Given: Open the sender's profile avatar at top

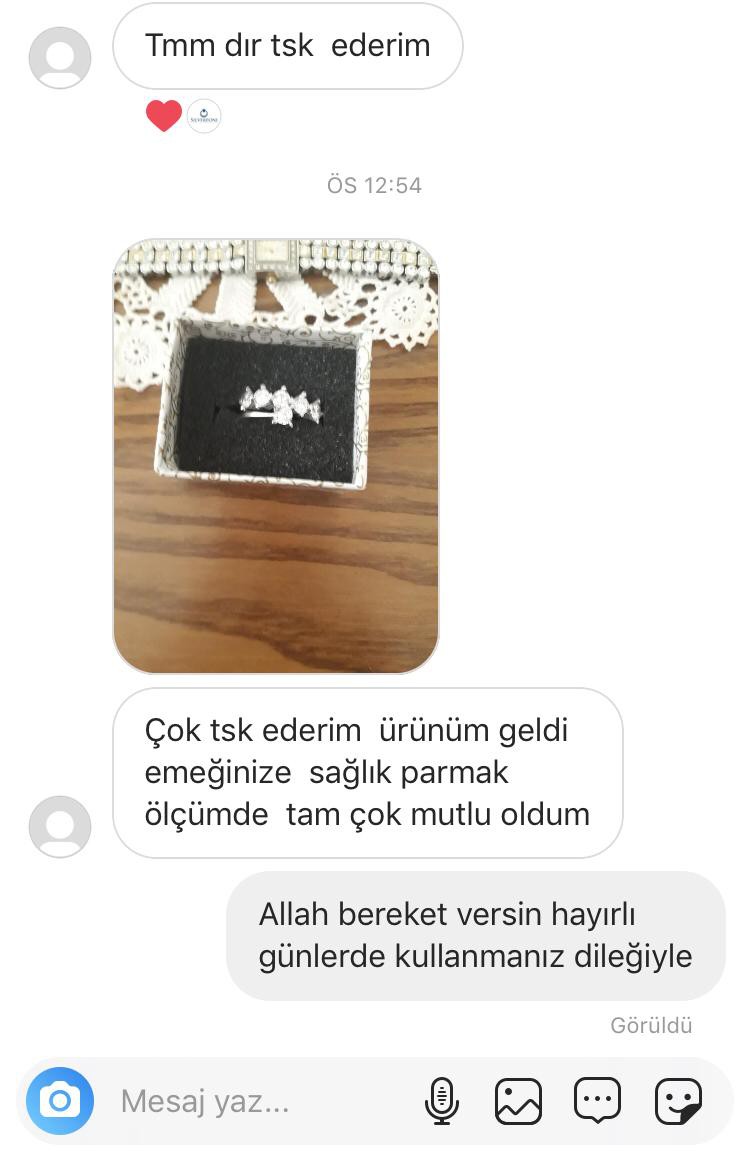Looking at the screenshot, I should (x=60, y=58).
